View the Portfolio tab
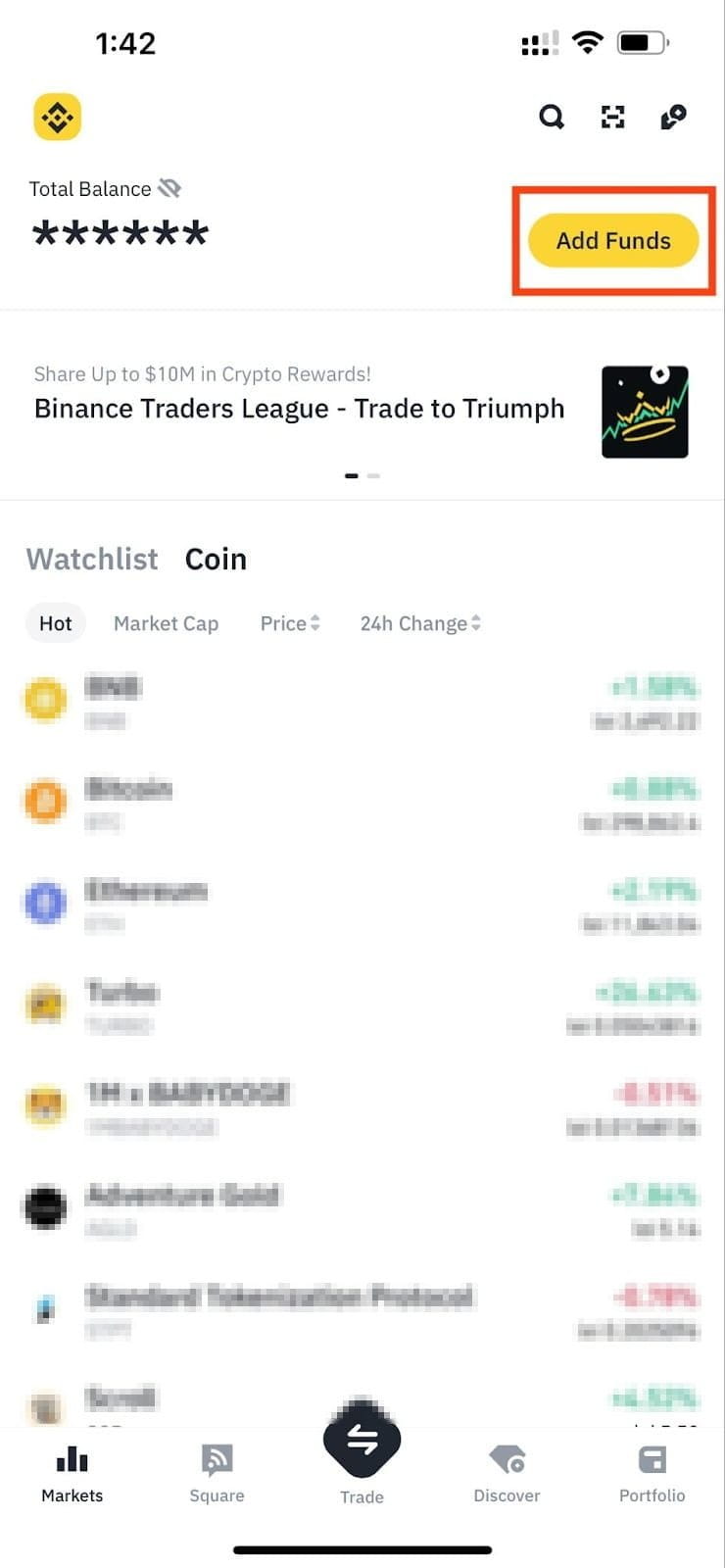Viewport: 725px width, 1568px height. (652, 1473)
